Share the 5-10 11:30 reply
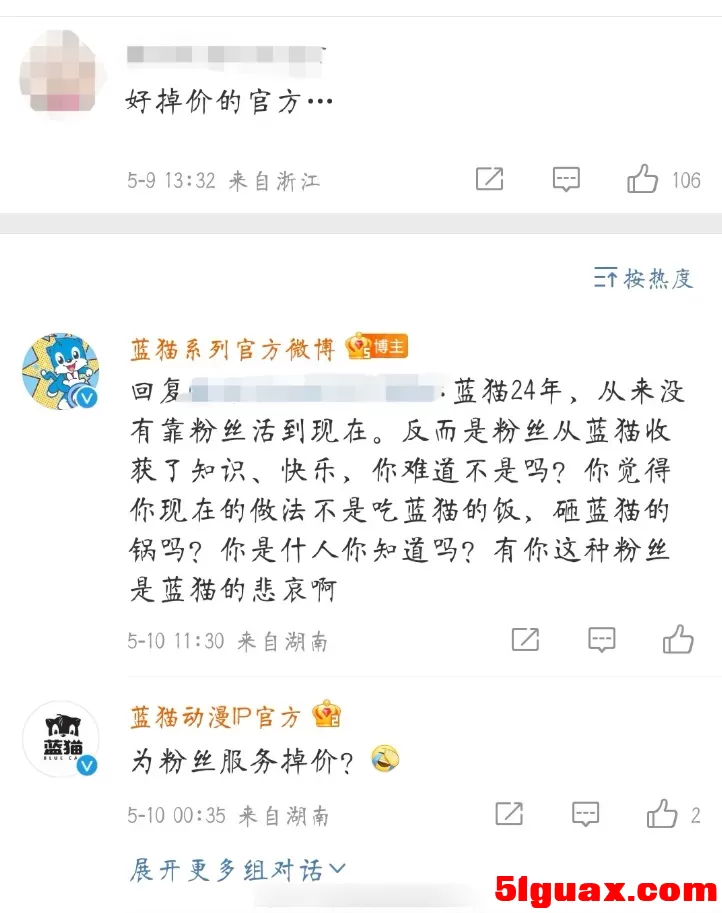This screenshot has height=913, width=722. [525, 640]
